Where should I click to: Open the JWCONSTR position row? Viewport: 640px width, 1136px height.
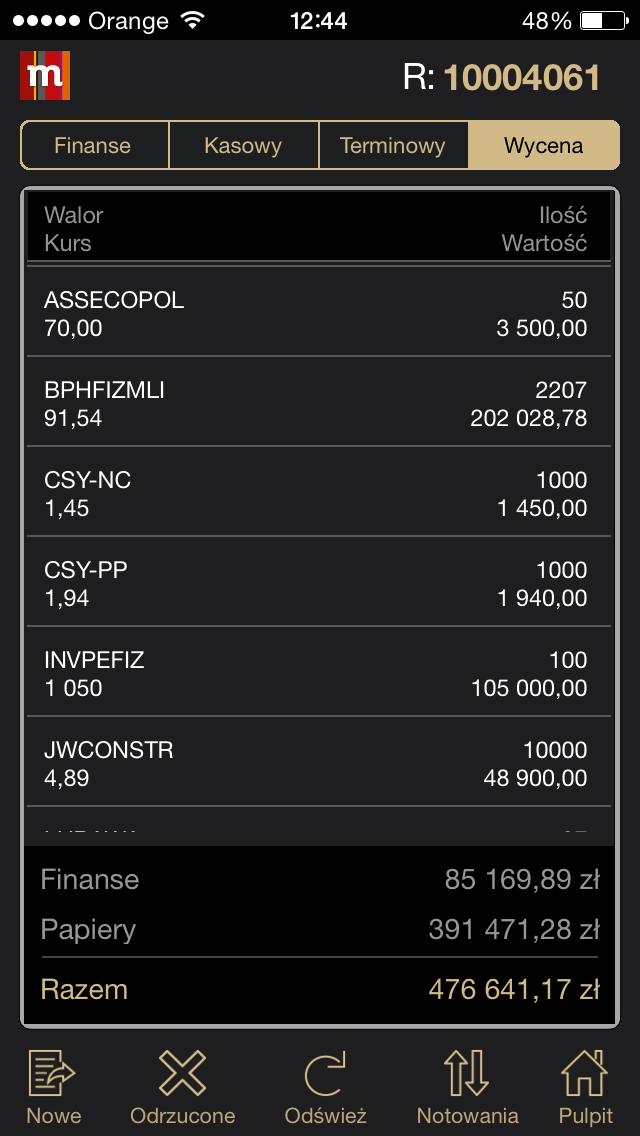pos(318,764)
